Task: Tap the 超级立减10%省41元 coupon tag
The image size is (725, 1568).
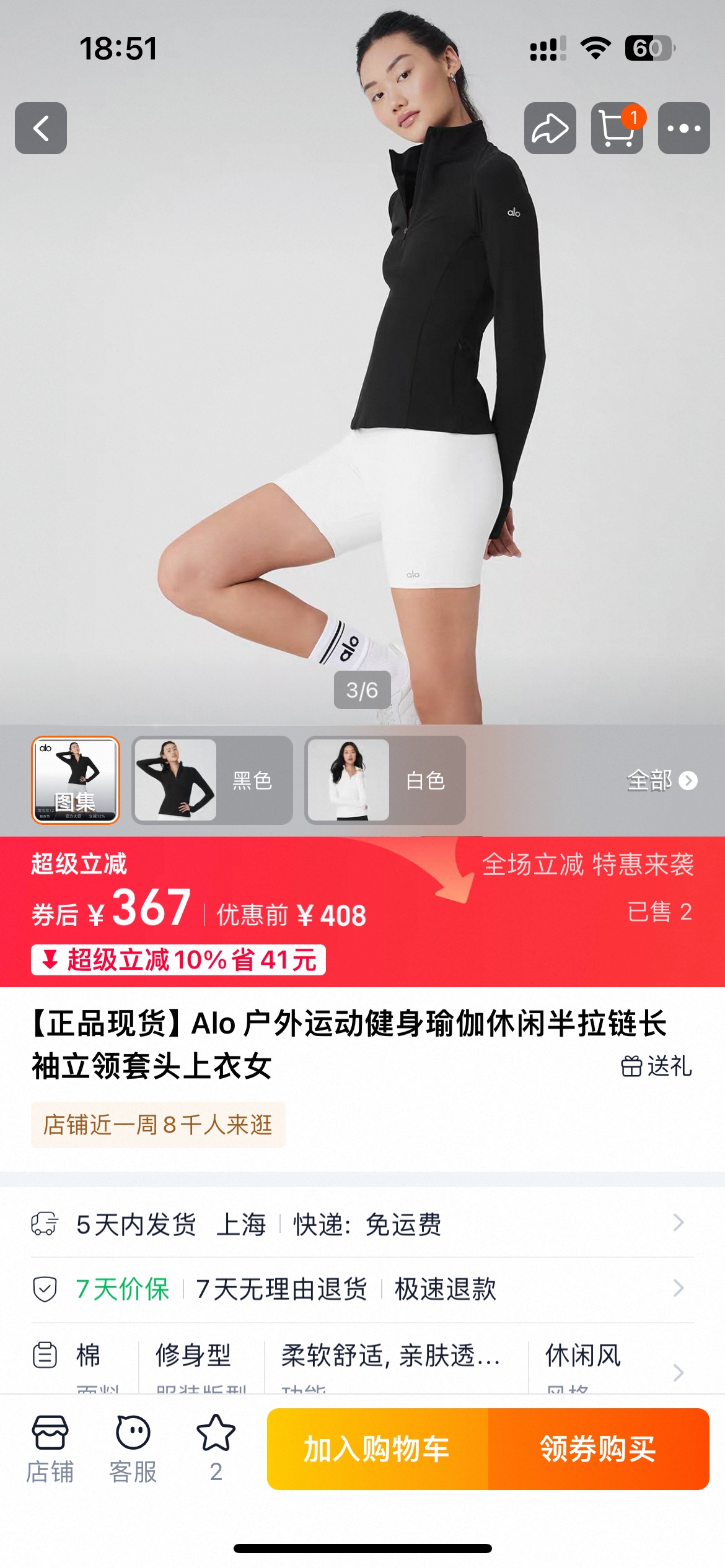Action: [x=178, y=960]
